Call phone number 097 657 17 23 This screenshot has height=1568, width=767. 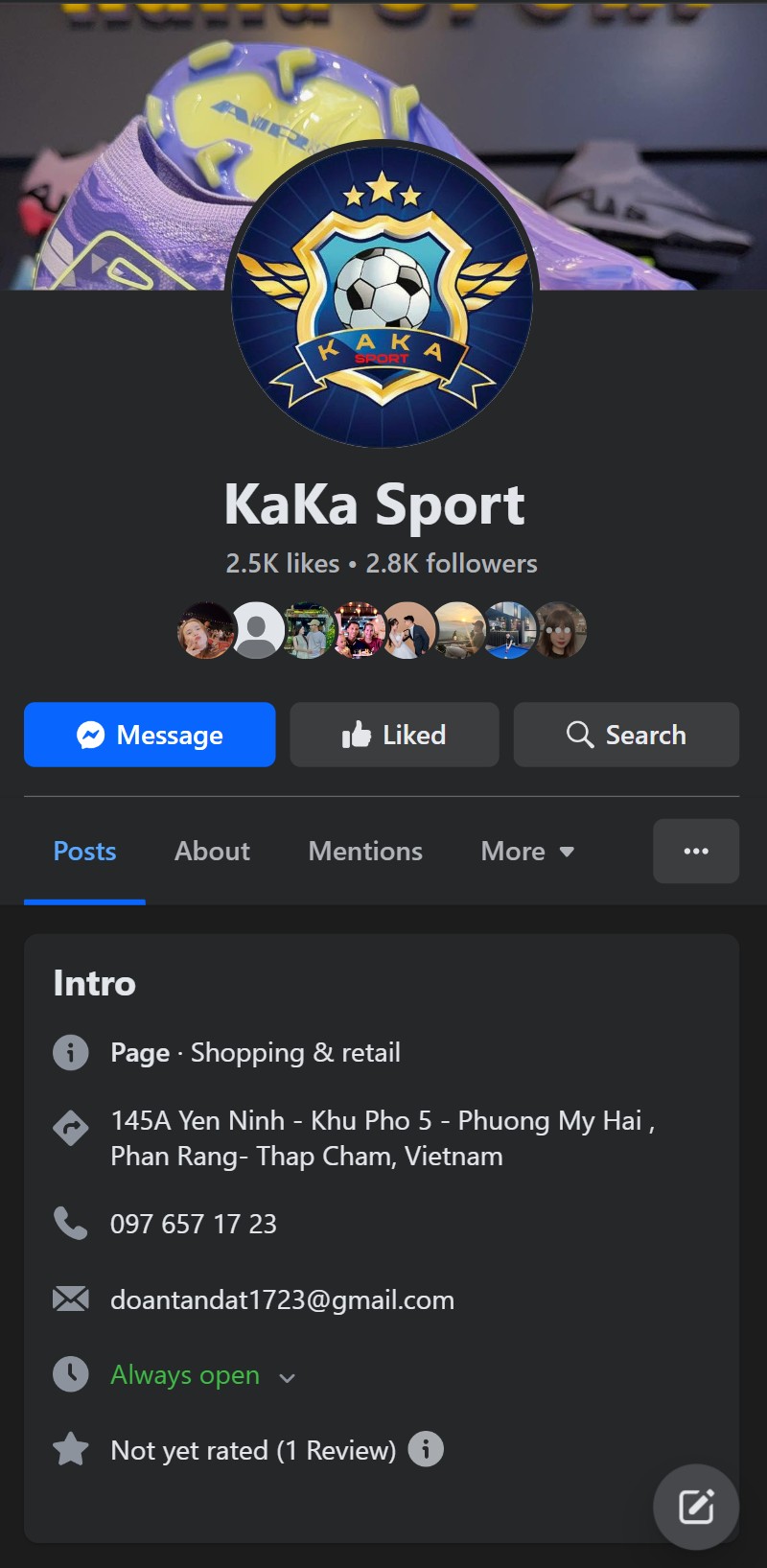click(x=193, y=1224)
